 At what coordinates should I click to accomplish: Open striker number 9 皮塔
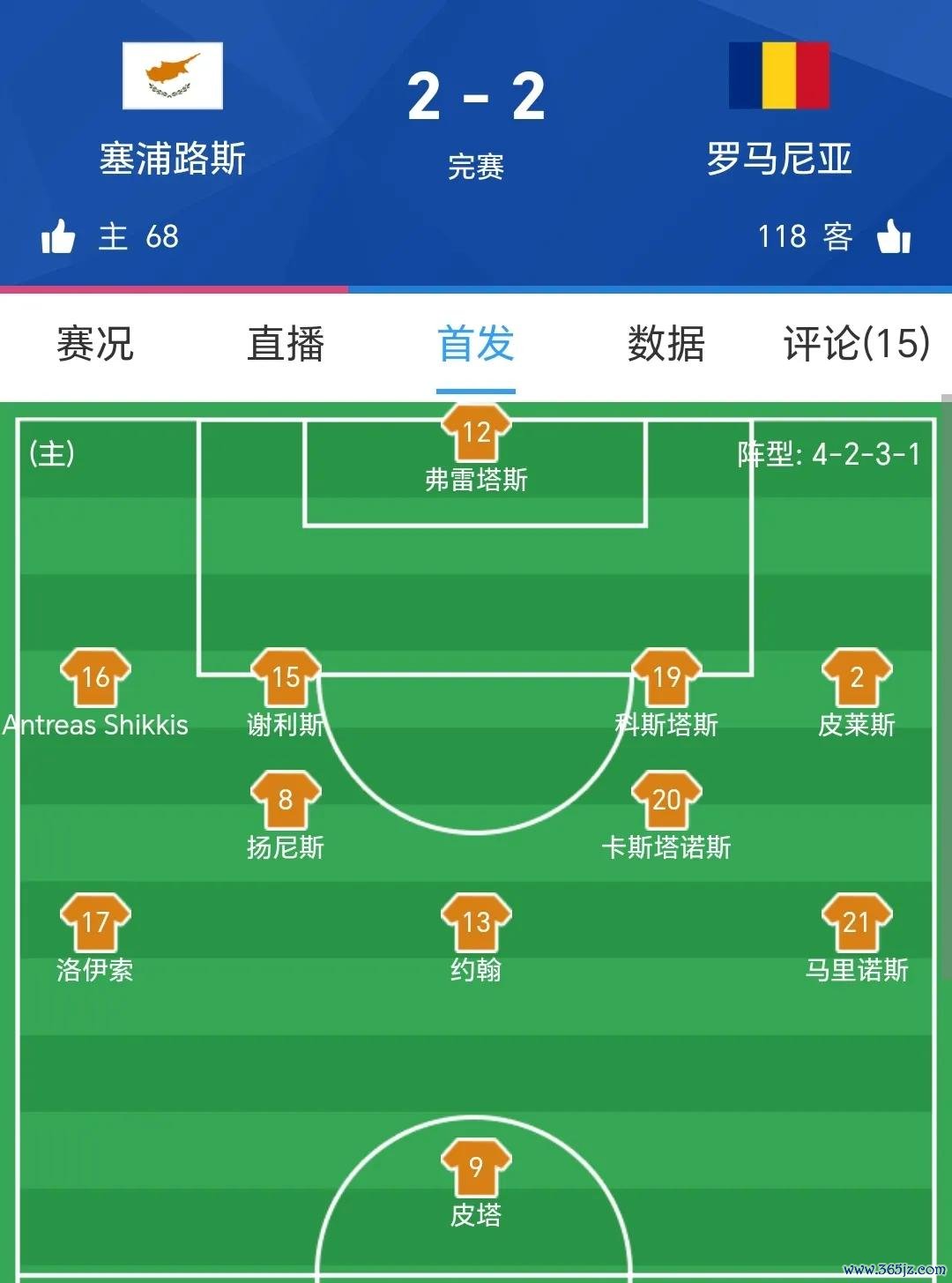click(476, 1168)
